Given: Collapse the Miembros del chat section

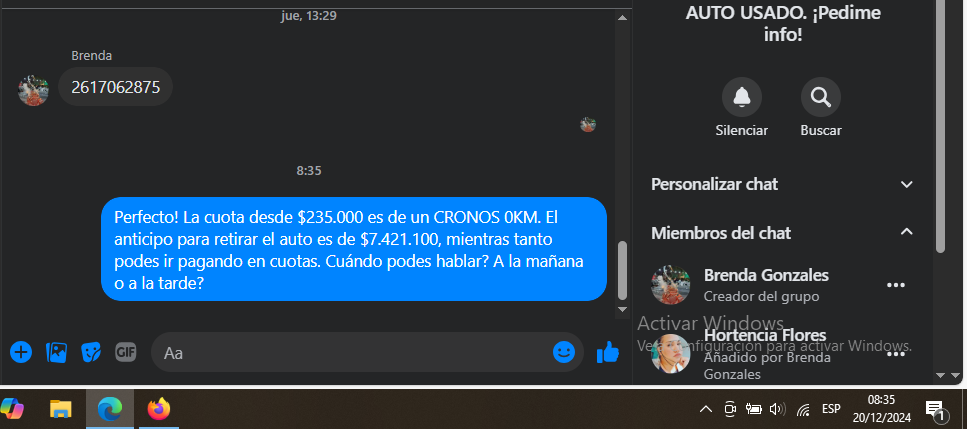Looking at the screenshot, I should point(906,232).
